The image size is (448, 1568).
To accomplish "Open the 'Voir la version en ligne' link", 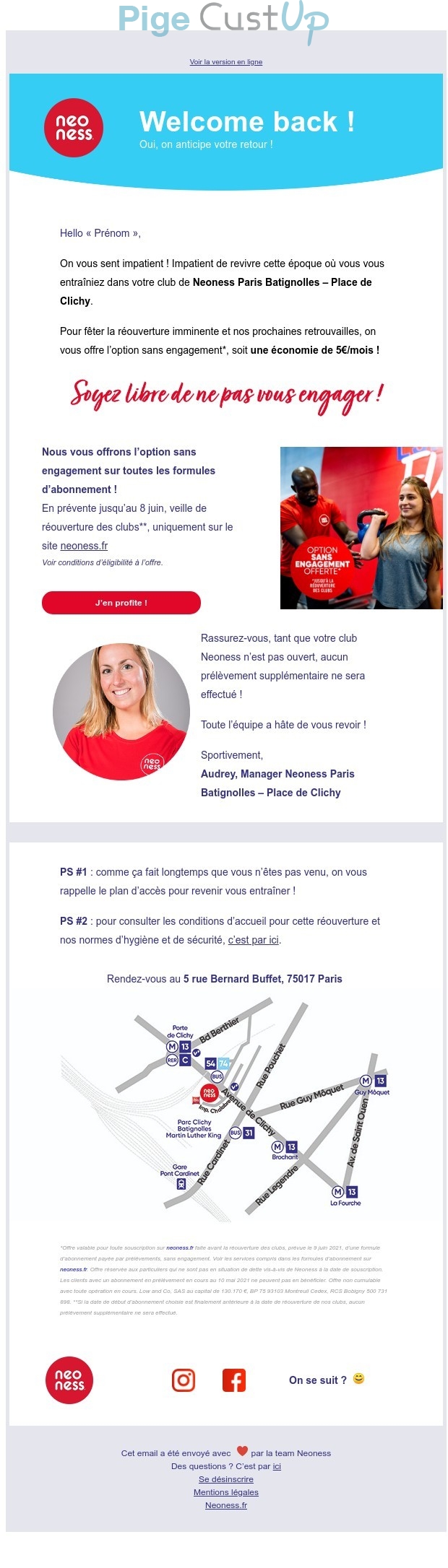I will click(x=225, y=62).
